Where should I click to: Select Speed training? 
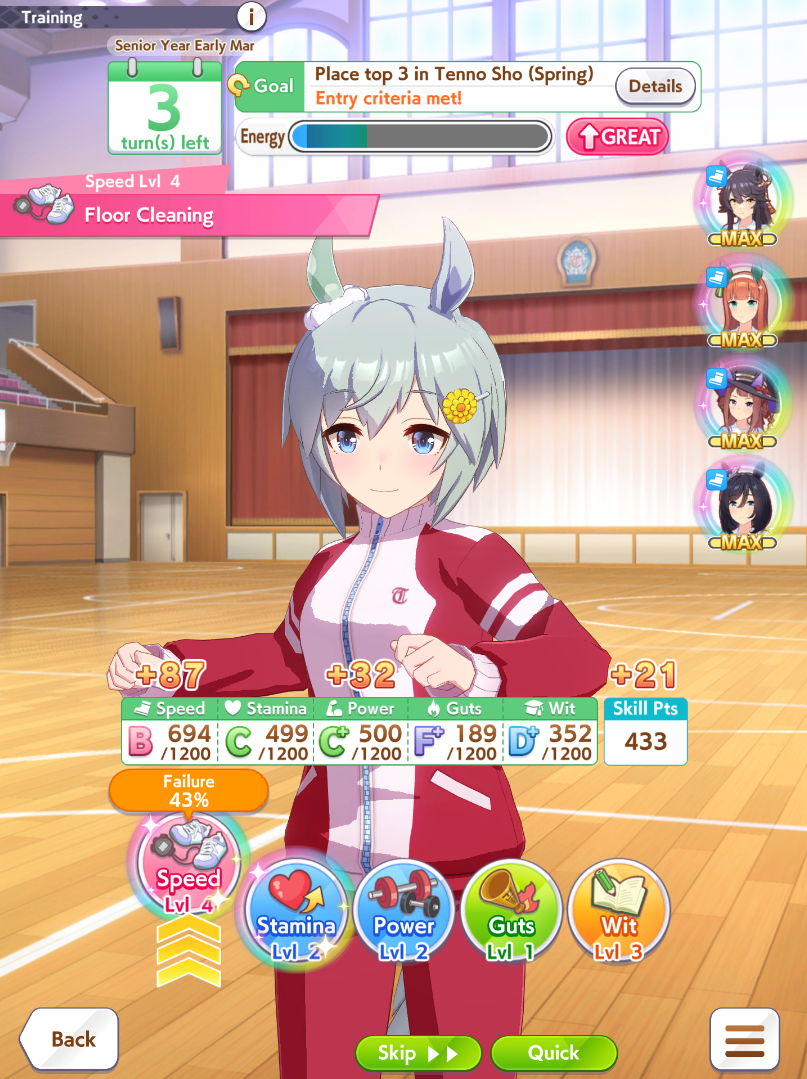click(187, 862)
